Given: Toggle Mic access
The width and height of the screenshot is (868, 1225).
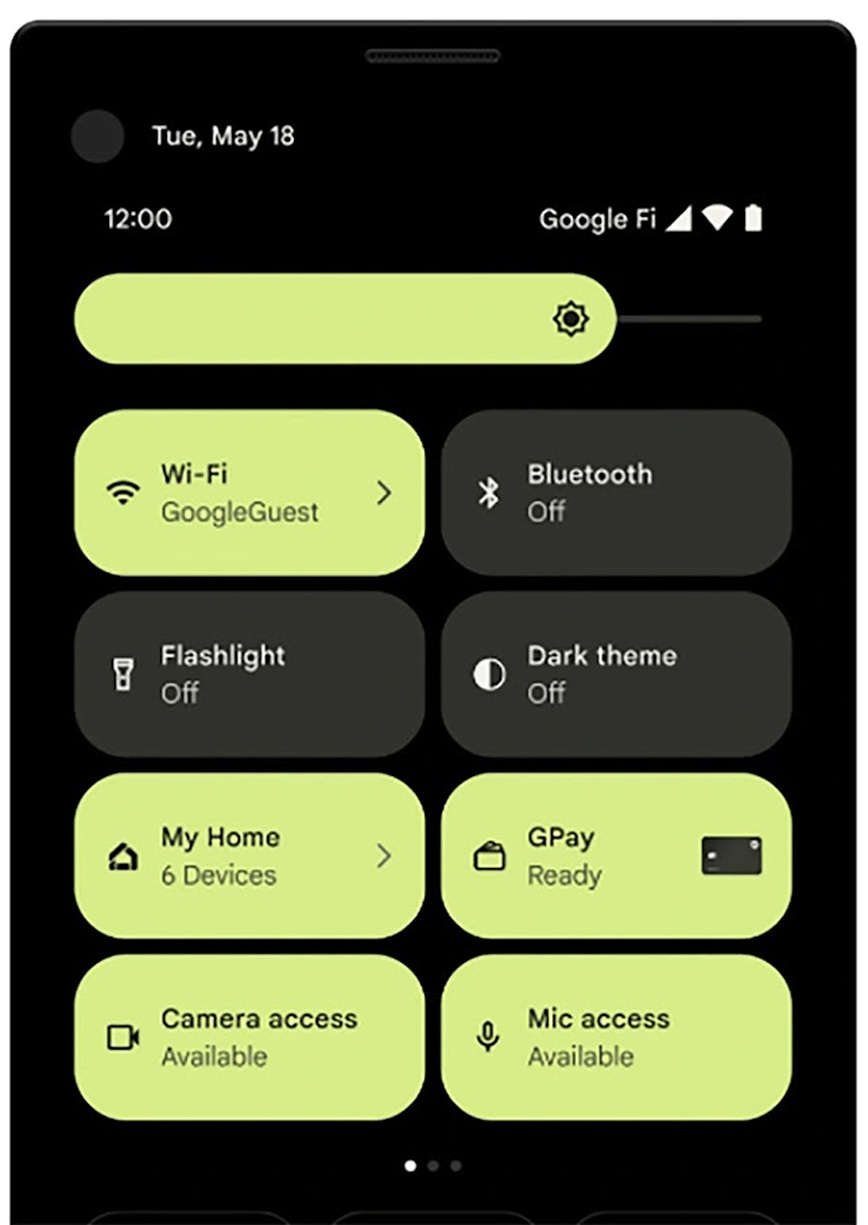Looking at the screenshot, I should click(x=615, y=1037).
